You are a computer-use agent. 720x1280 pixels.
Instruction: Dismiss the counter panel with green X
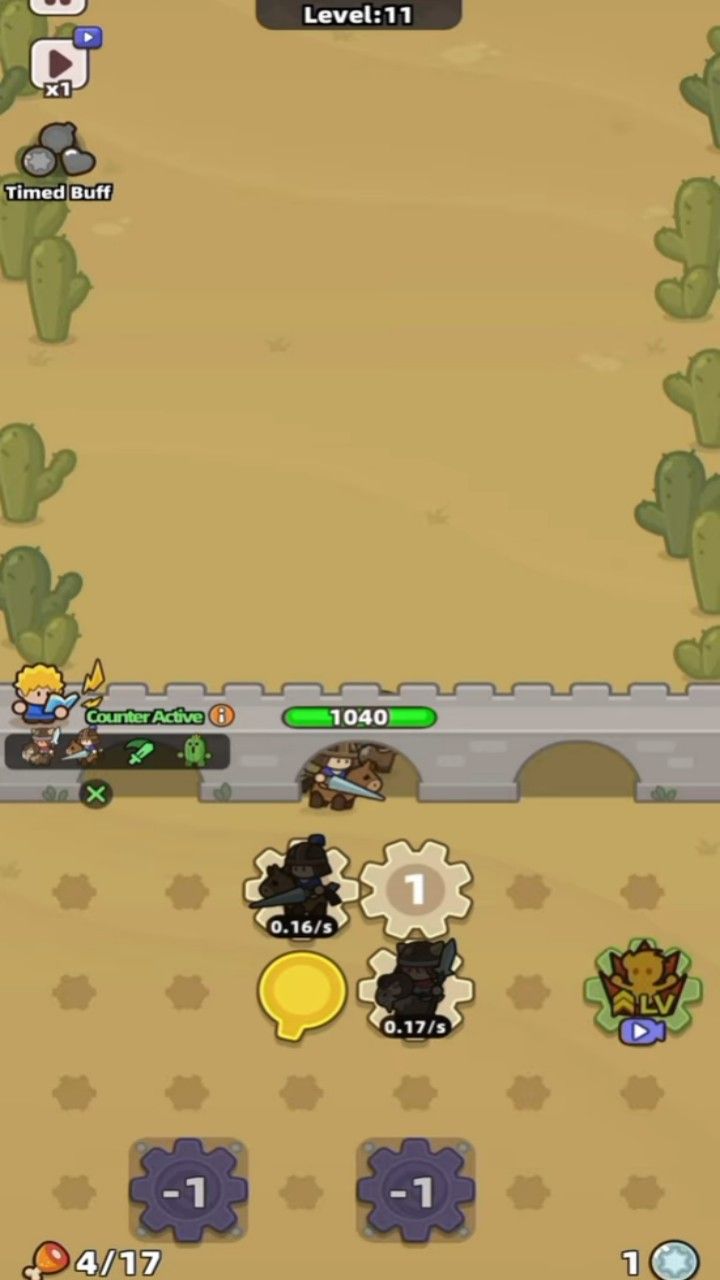tap(96, 794)
